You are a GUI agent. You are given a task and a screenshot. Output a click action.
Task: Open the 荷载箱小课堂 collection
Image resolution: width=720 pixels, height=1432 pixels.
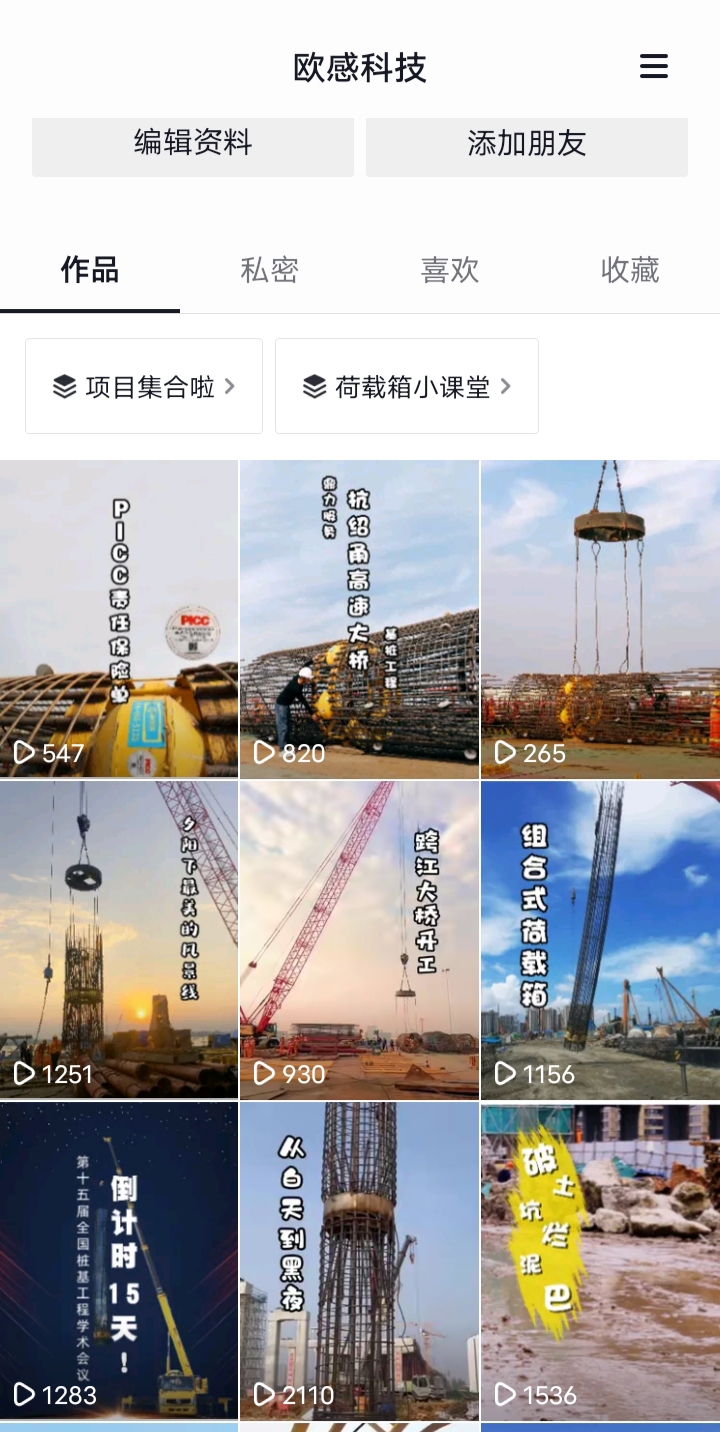tap(407, 386)
